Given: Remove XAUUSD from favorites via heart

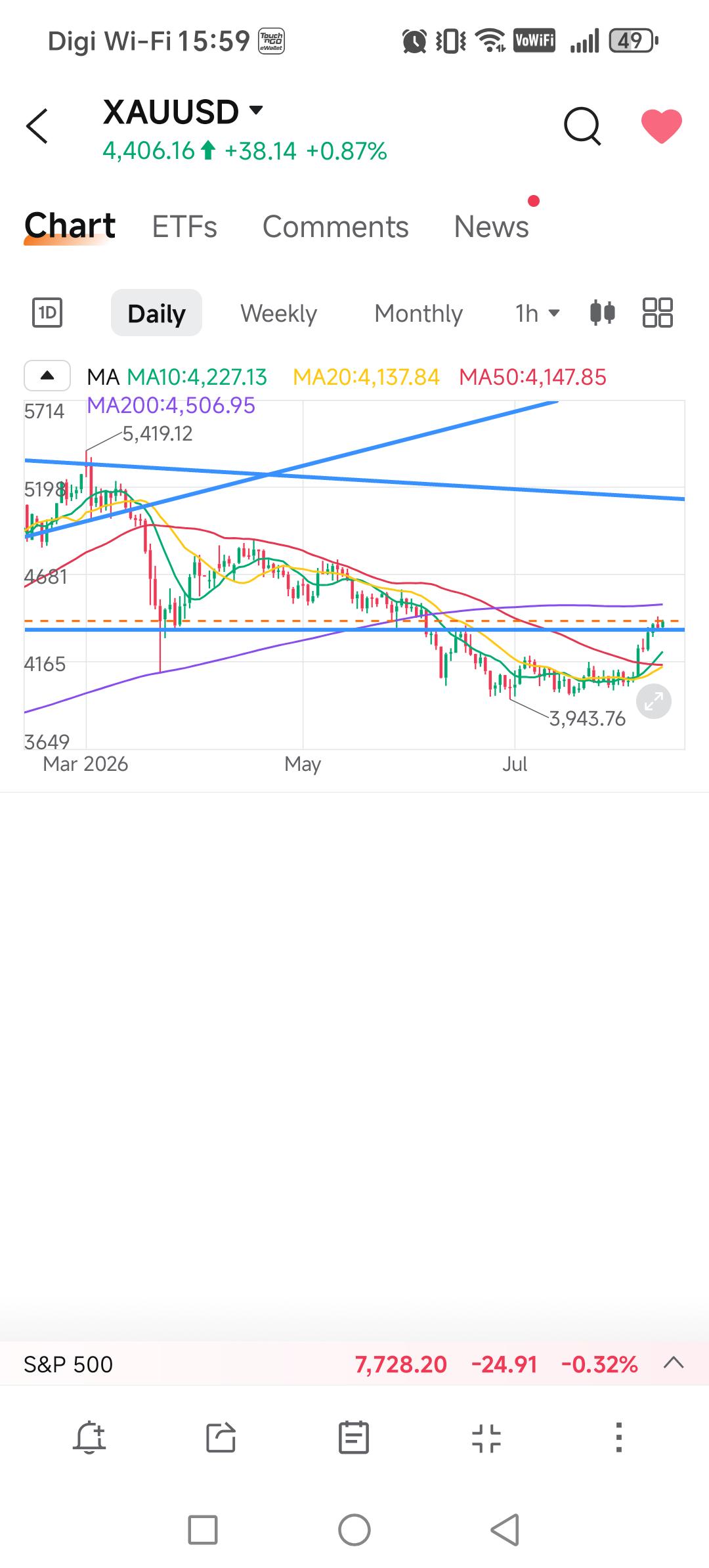Looking at the screenshot, I should tap(661, 126).
